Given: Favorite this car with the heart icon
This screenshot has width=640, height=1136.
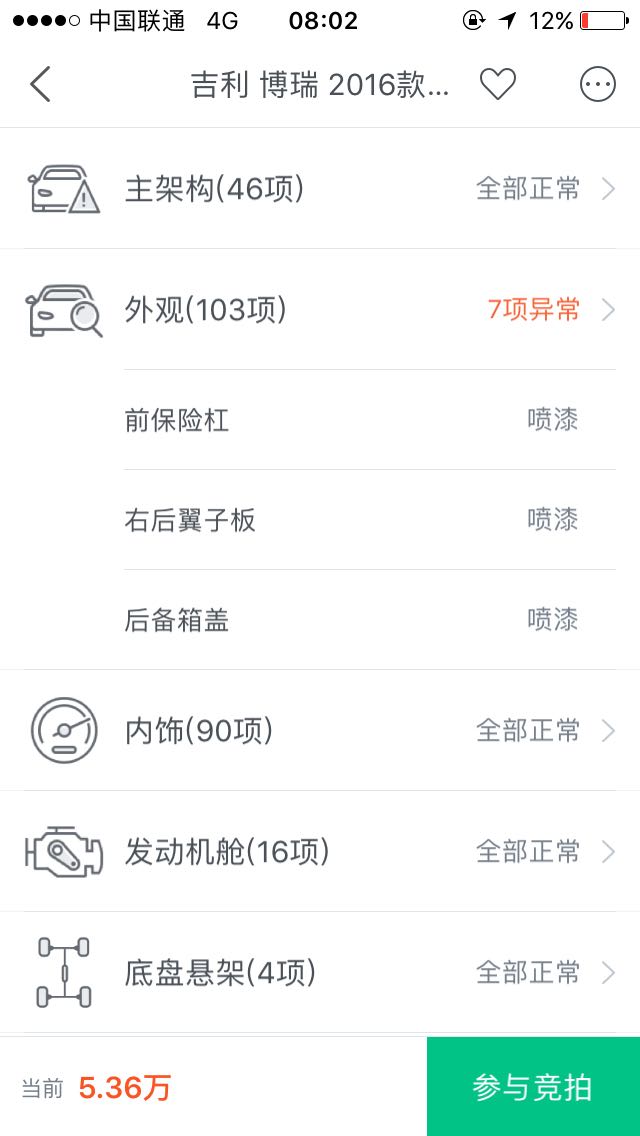Looking at the screenshot, I should 497,85.
